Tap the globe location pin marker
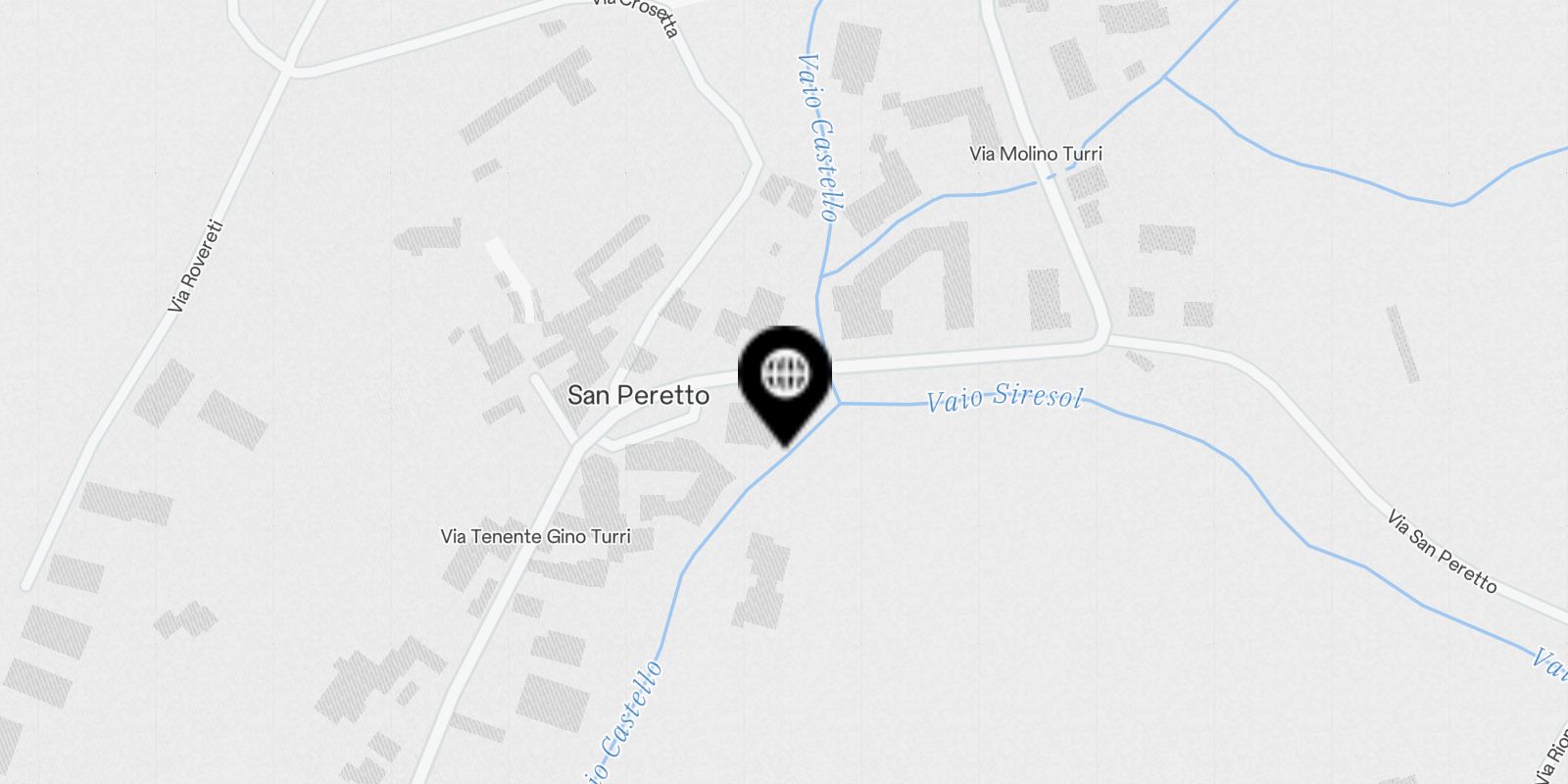Screen dimensions: 1568x784 tap(785, 377)
